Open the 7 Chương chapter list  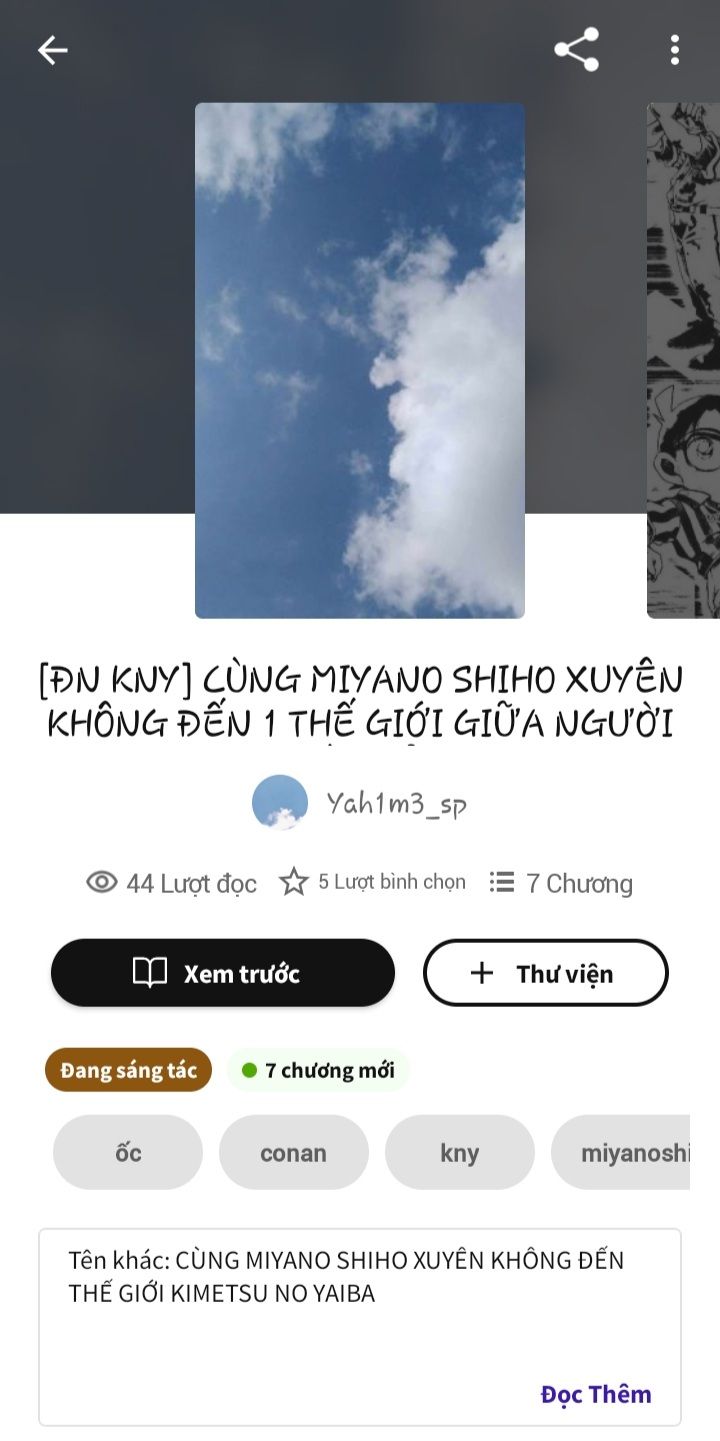tap(561, 883)
